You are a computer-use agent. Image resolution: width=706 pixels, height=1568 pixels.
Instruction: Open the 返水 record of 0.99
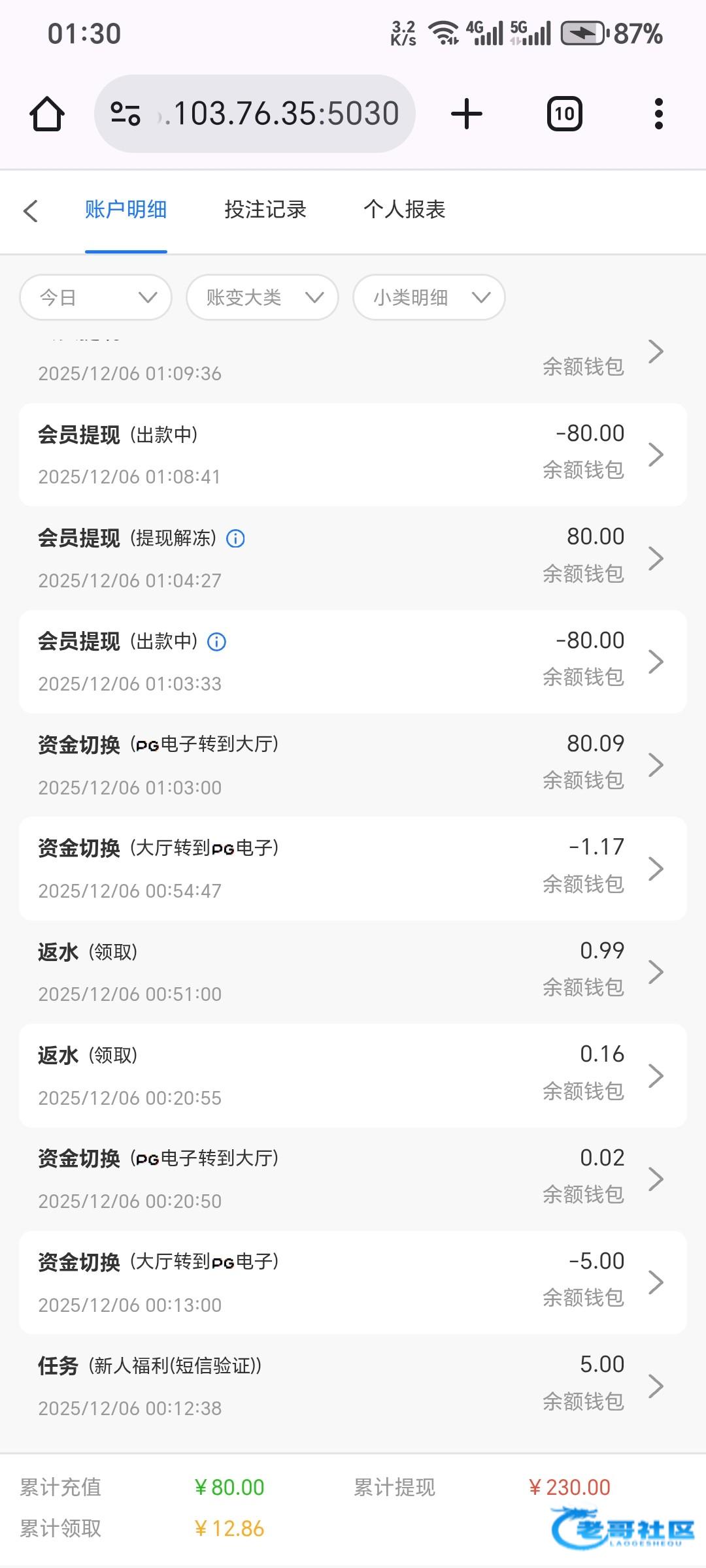click(353, 972)
